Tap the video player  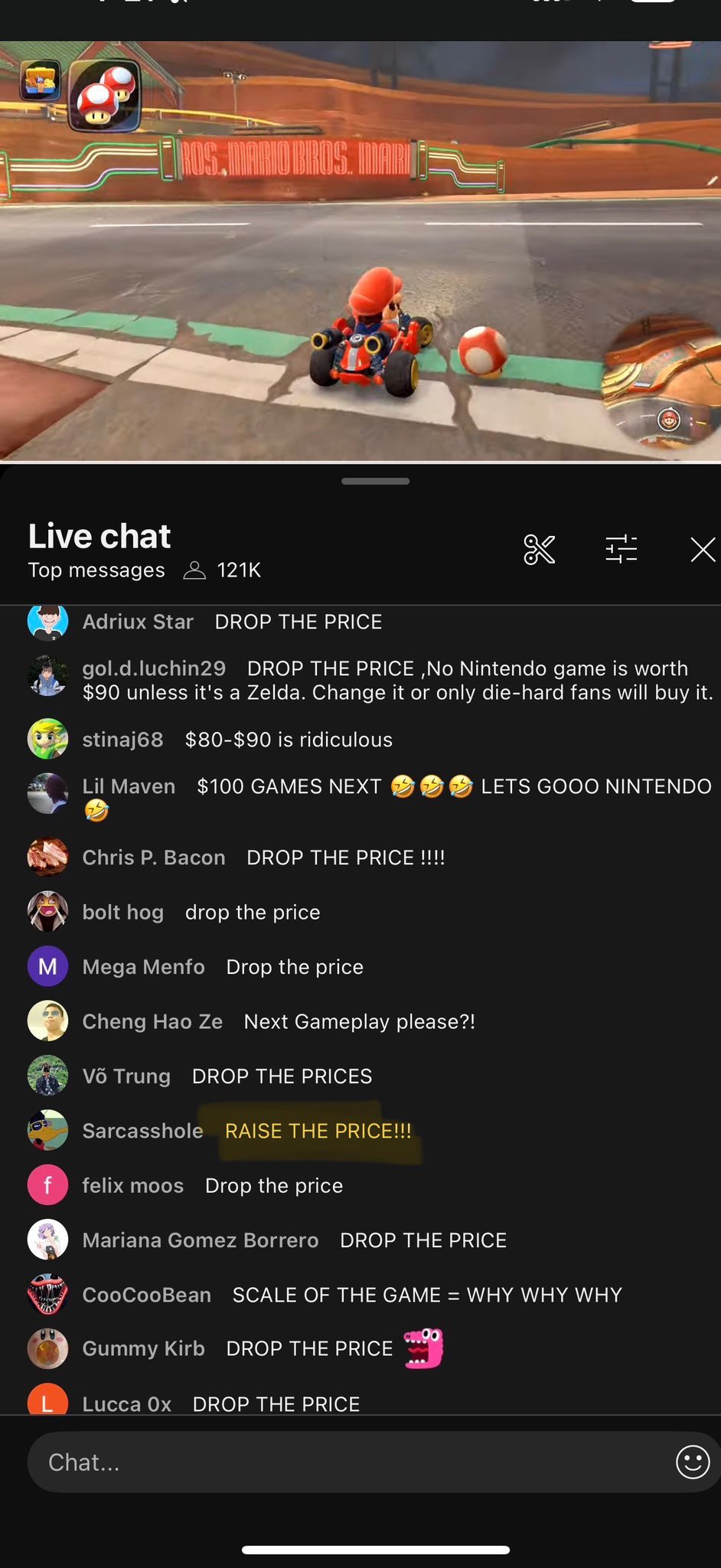360,253
